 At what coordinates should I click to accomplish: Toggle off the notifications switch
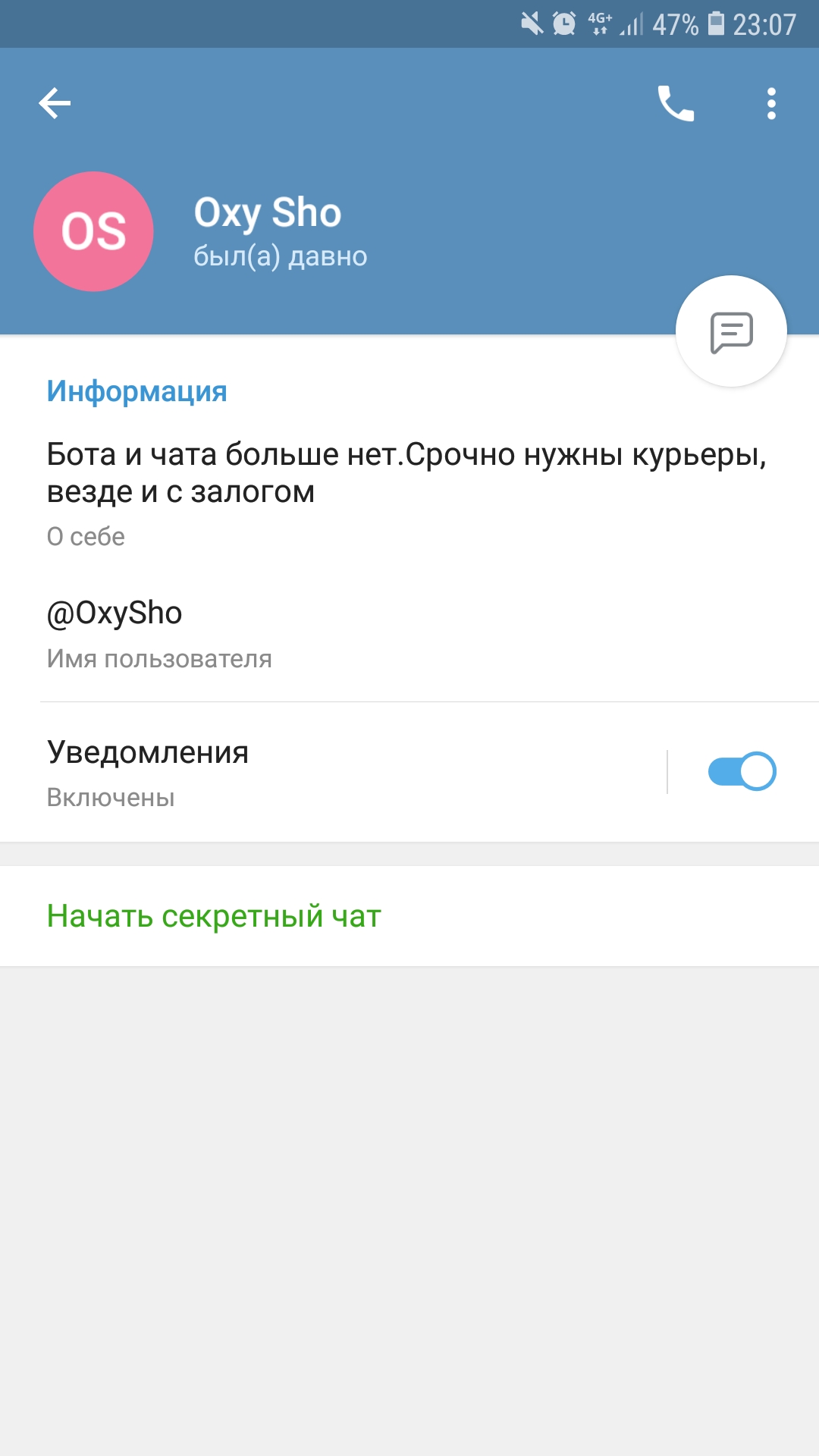742,771
